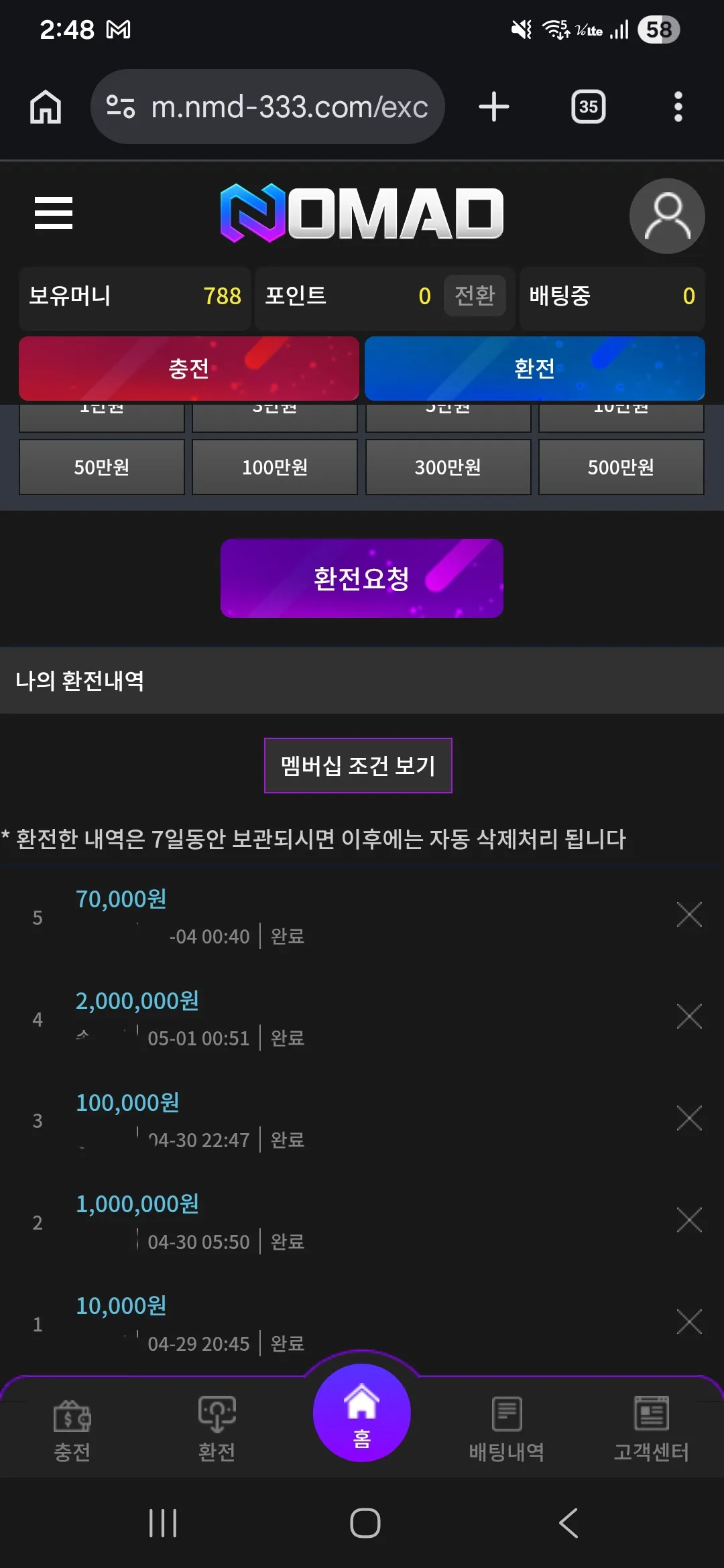Screen dimensions: 724x1568
Task: Delete the 70,000원 withdrawal record
Action: 689,915
